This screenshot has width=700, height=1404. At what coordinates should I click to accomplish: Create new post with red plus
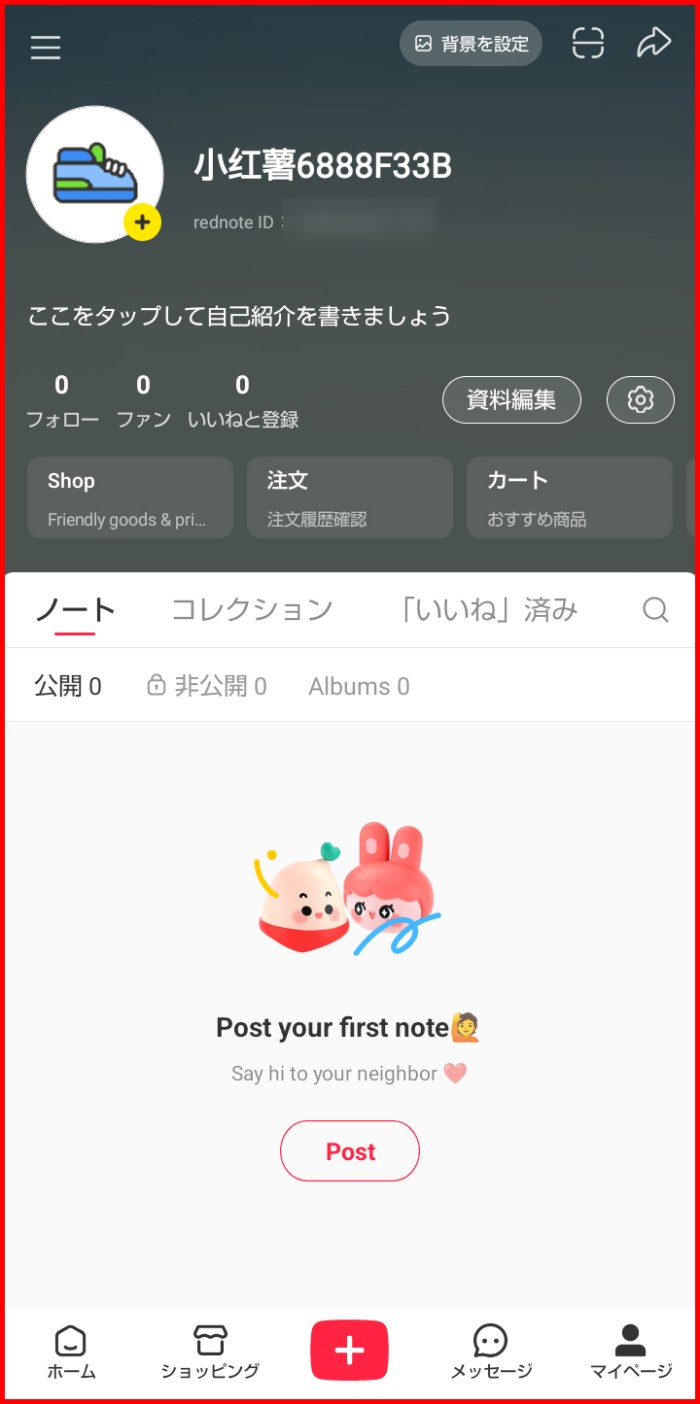(x=349, y=1350)
